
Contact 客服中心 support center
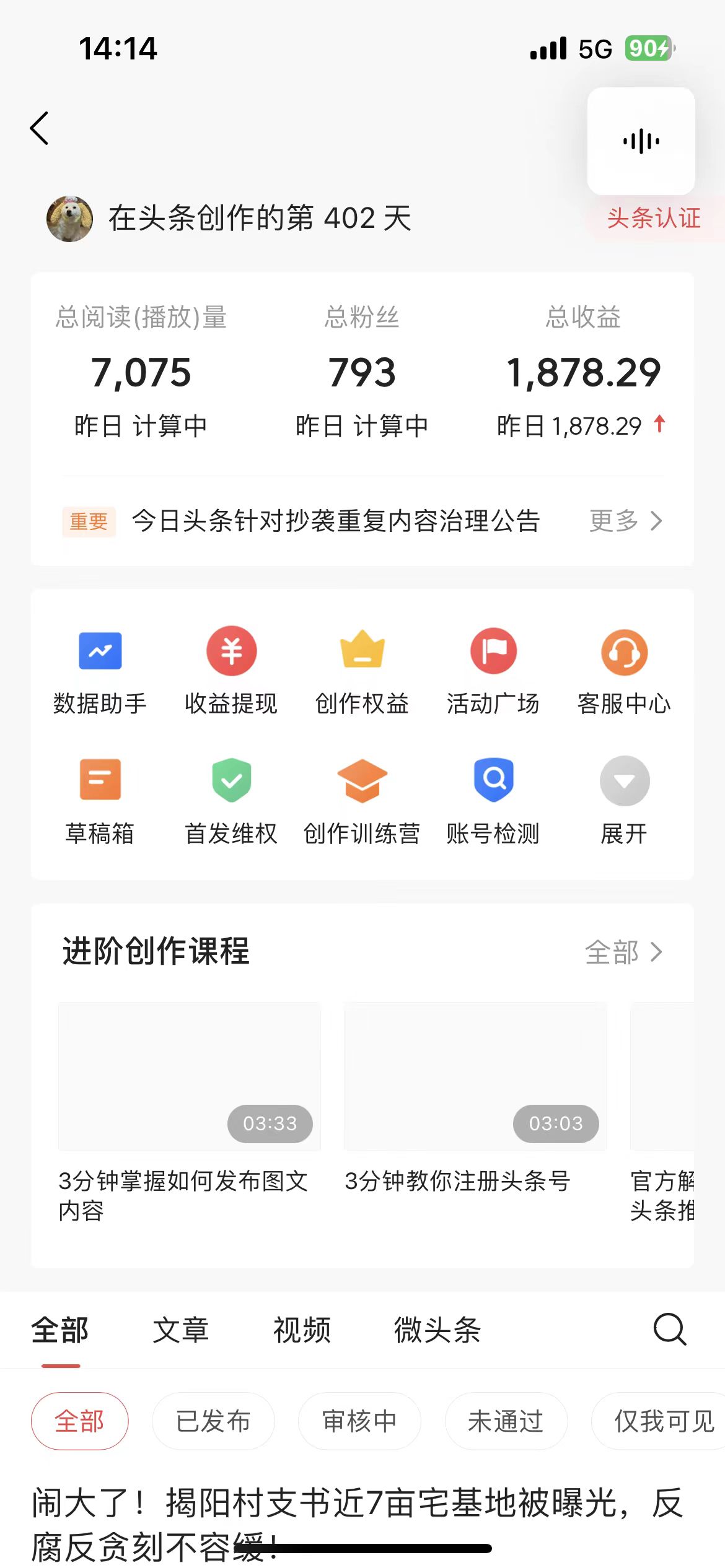point(624,670)
